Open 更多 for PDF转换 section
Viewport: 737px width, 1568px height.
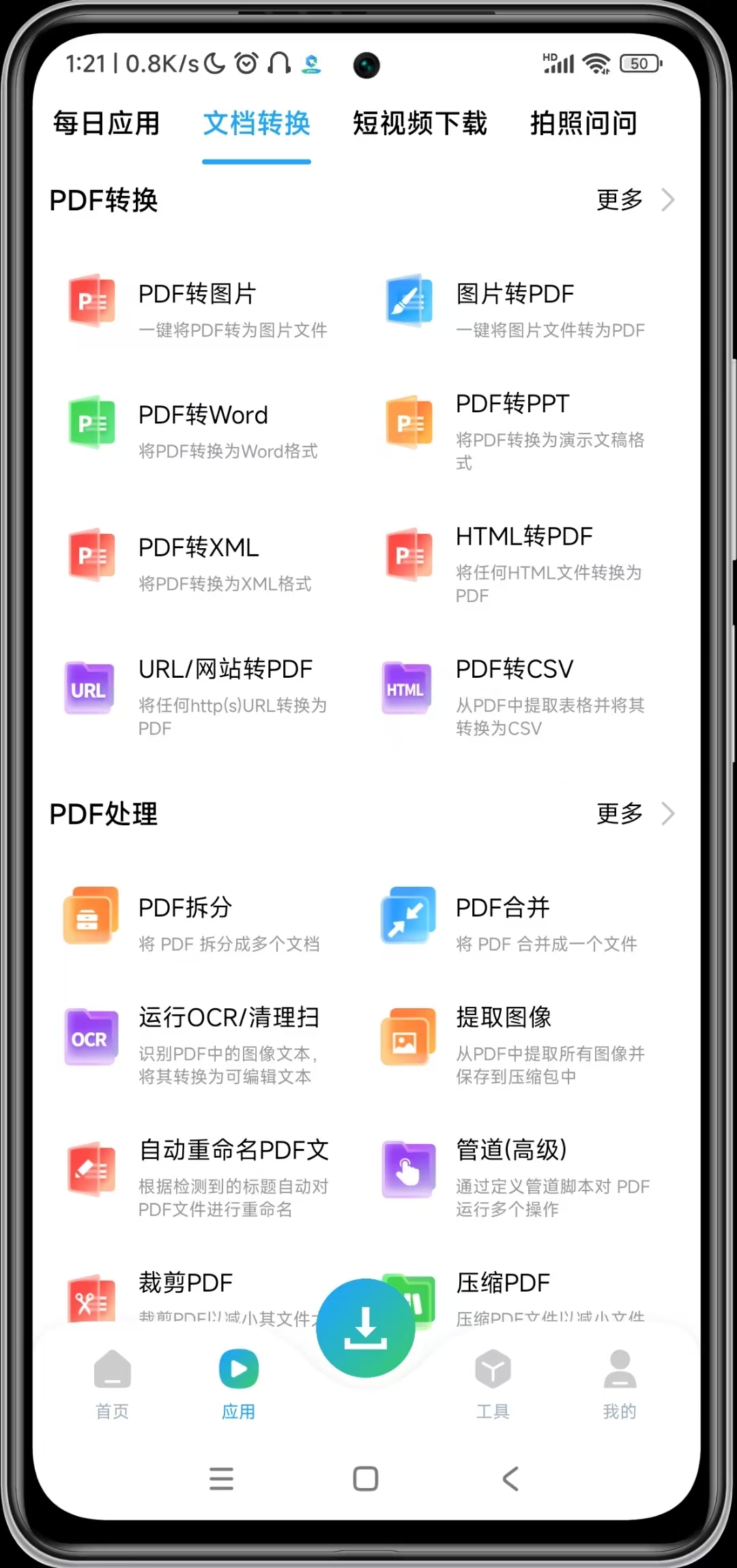(634, 200)
